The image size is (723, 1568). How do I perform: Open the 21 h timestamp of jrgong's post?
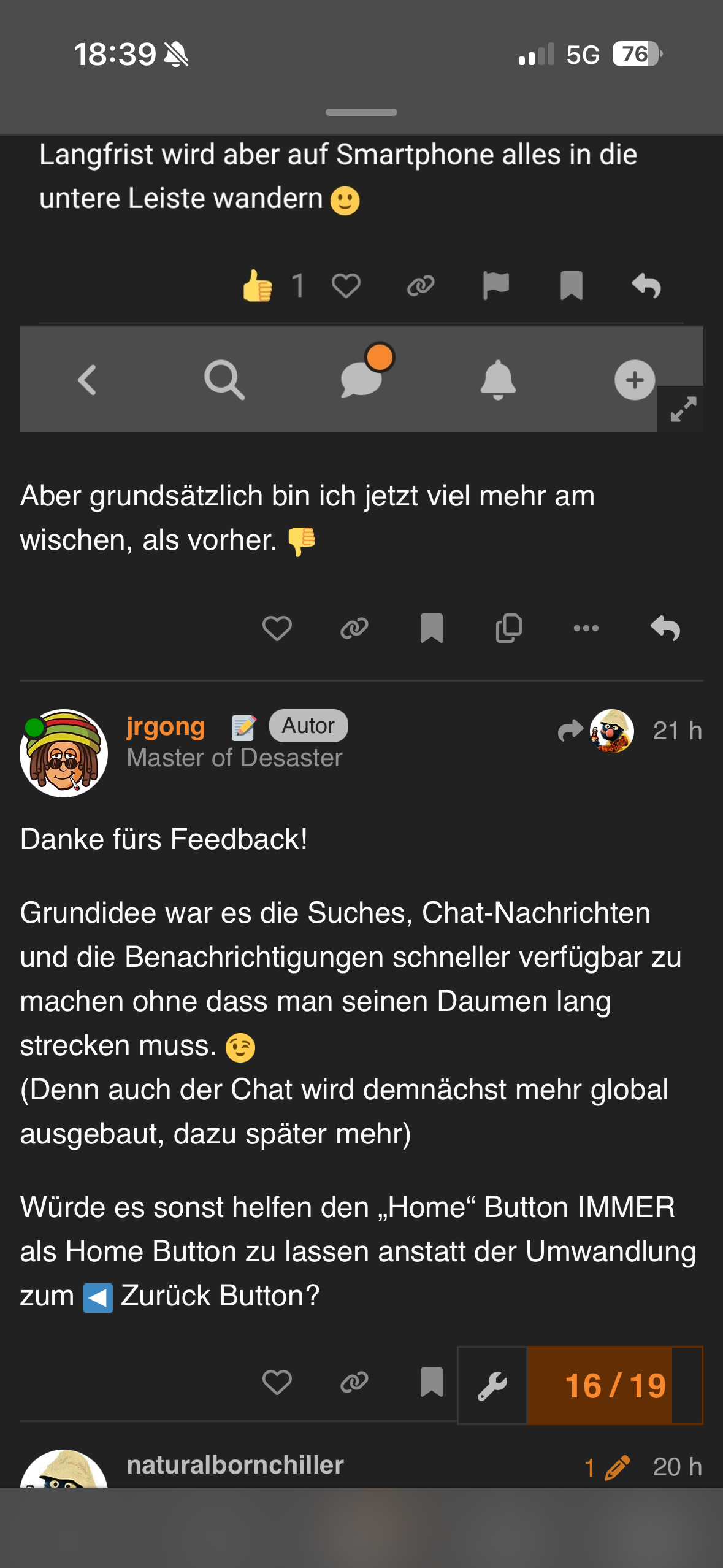click(677, 731)
